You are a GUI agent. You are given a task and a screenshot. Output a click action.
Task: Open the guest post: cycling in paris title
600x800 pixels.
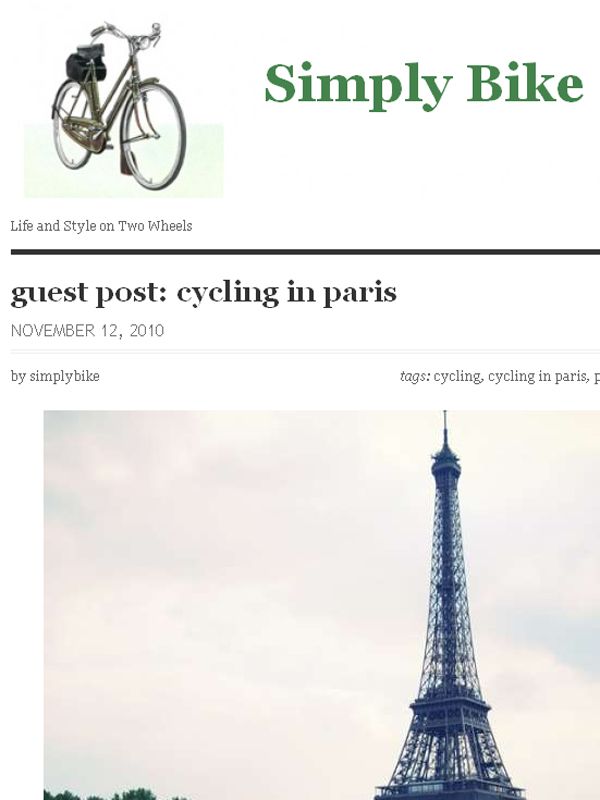203,293
